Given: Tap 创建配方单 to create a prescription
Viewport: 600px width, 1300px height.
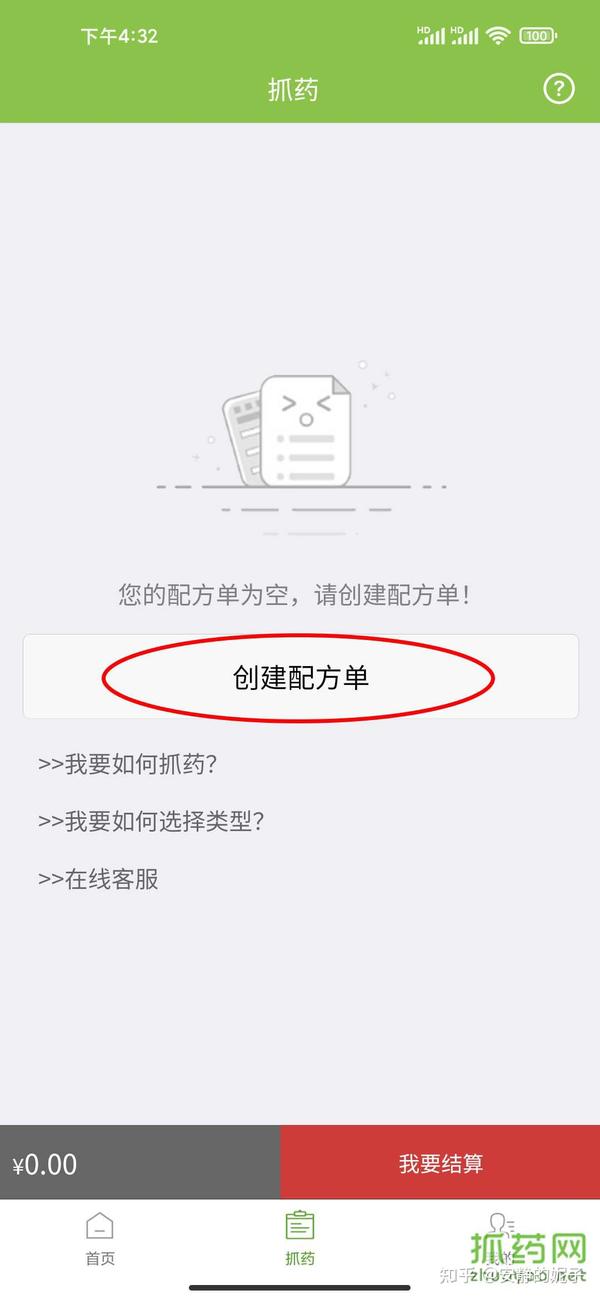Looking at the screenshot, I should pos(300,677).
